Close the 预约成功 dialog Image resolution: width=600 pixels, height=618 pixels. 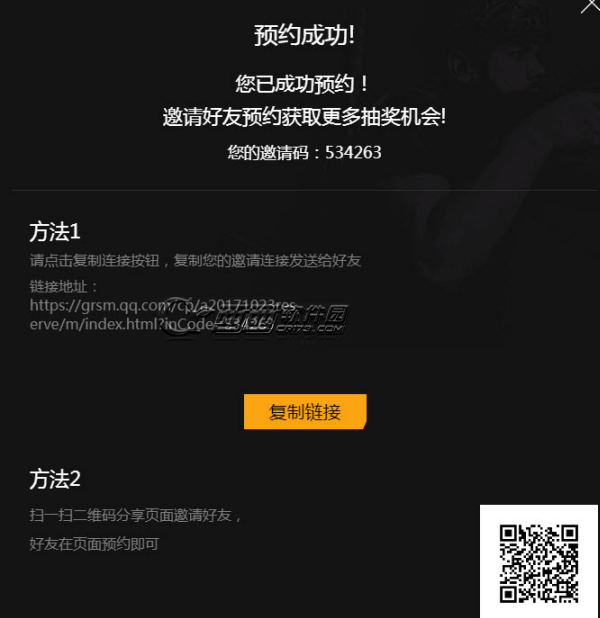(590, 6)
